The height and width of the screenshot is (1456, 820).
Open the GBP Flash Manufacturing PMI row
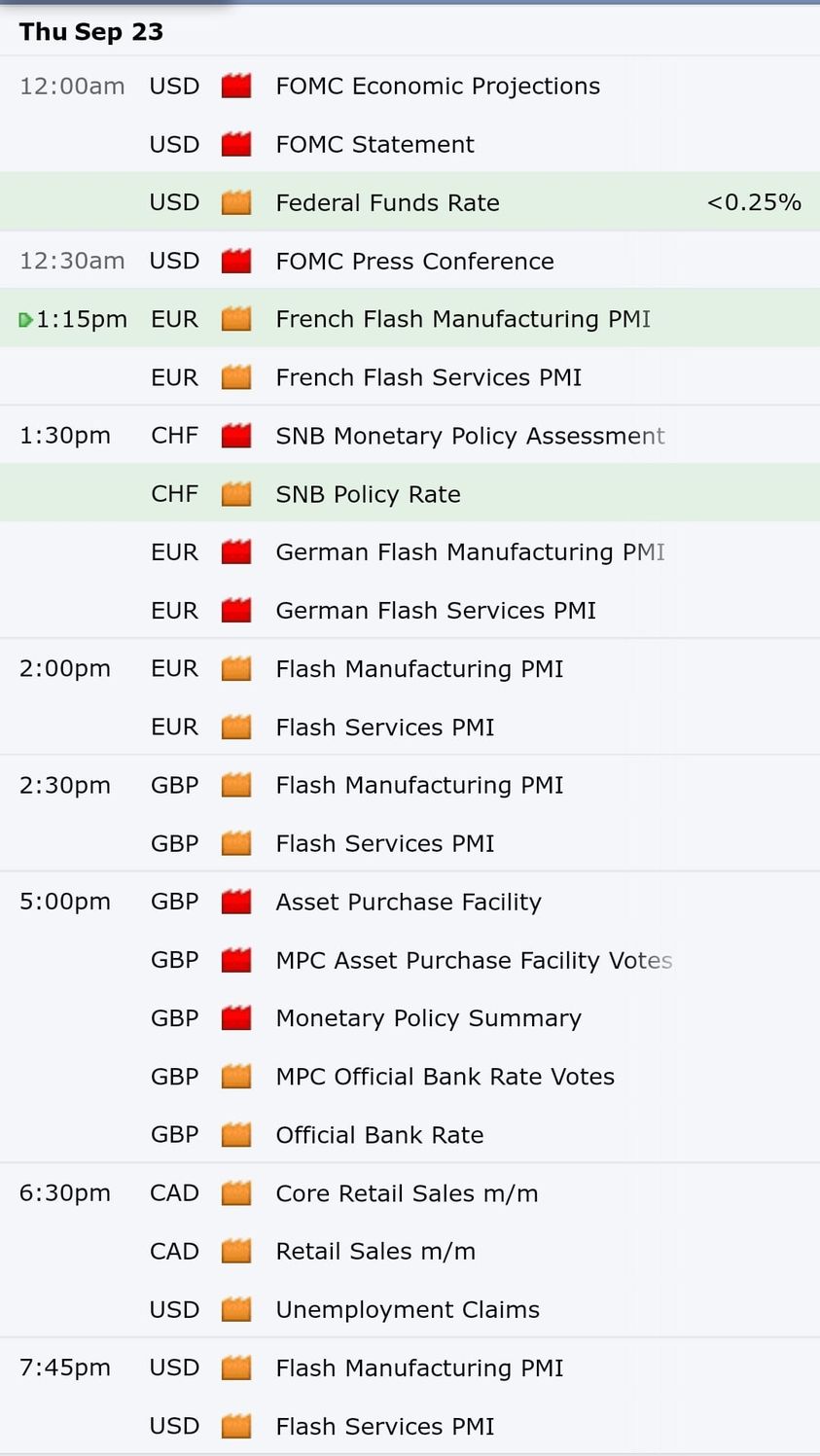[x=410, y=785]
